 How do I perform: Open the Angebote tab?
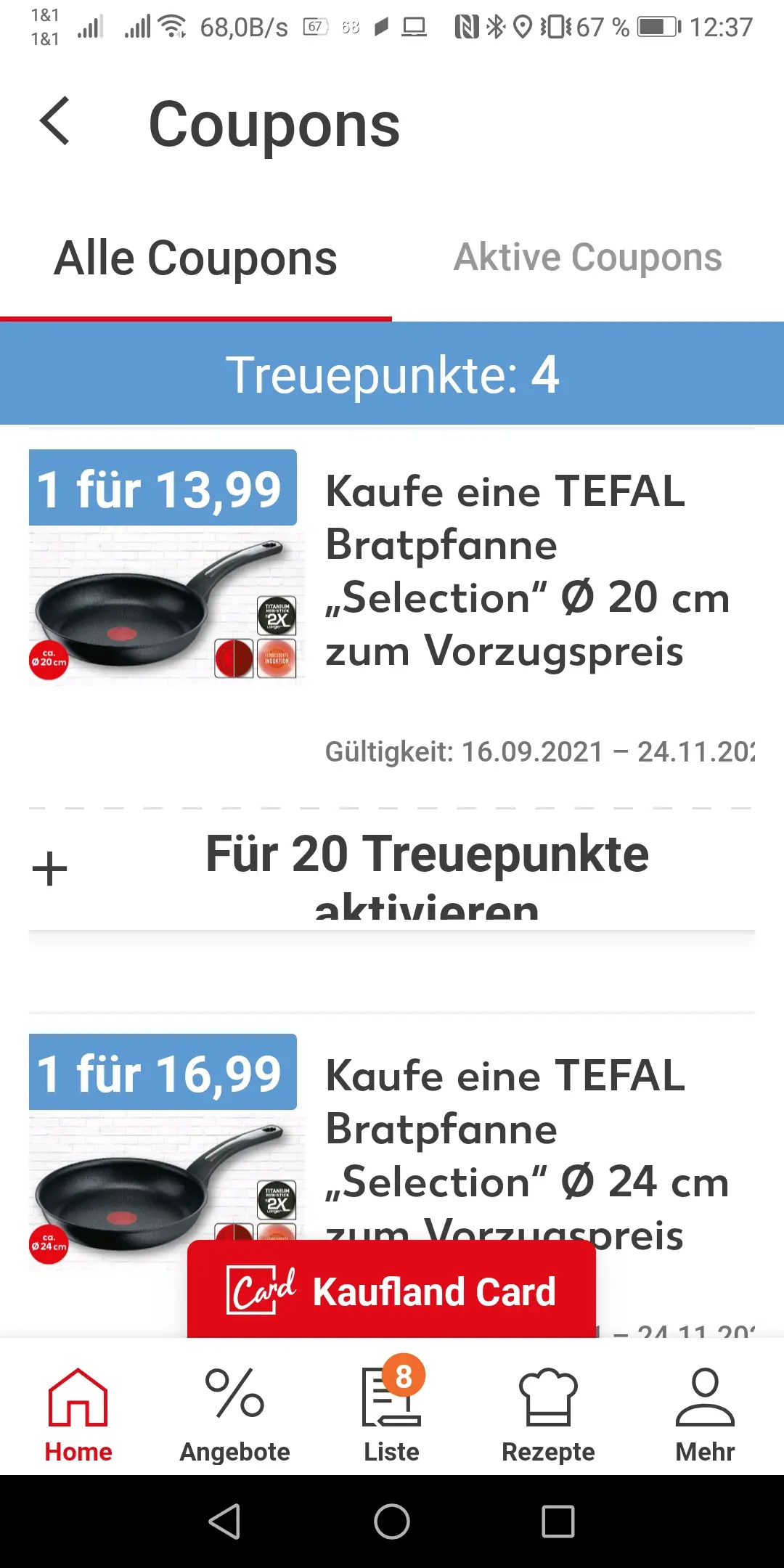[235, 1414]
